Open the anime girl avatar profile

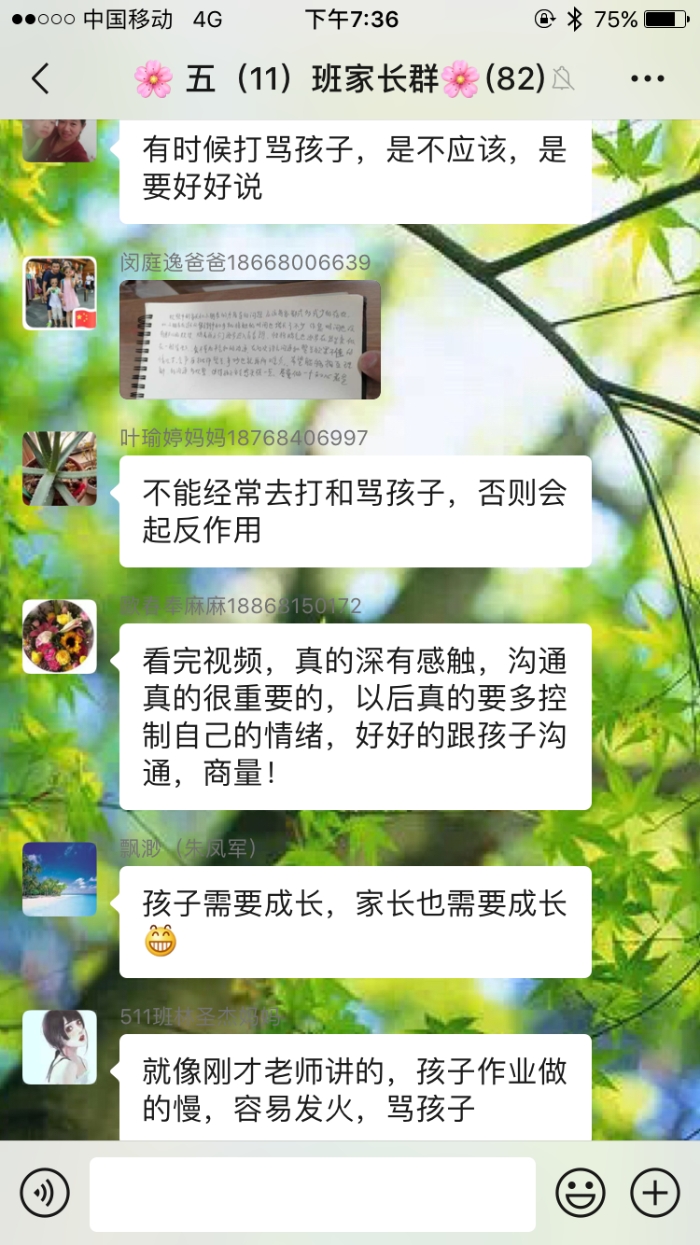pyautogui.click(x=60, y=1047)
